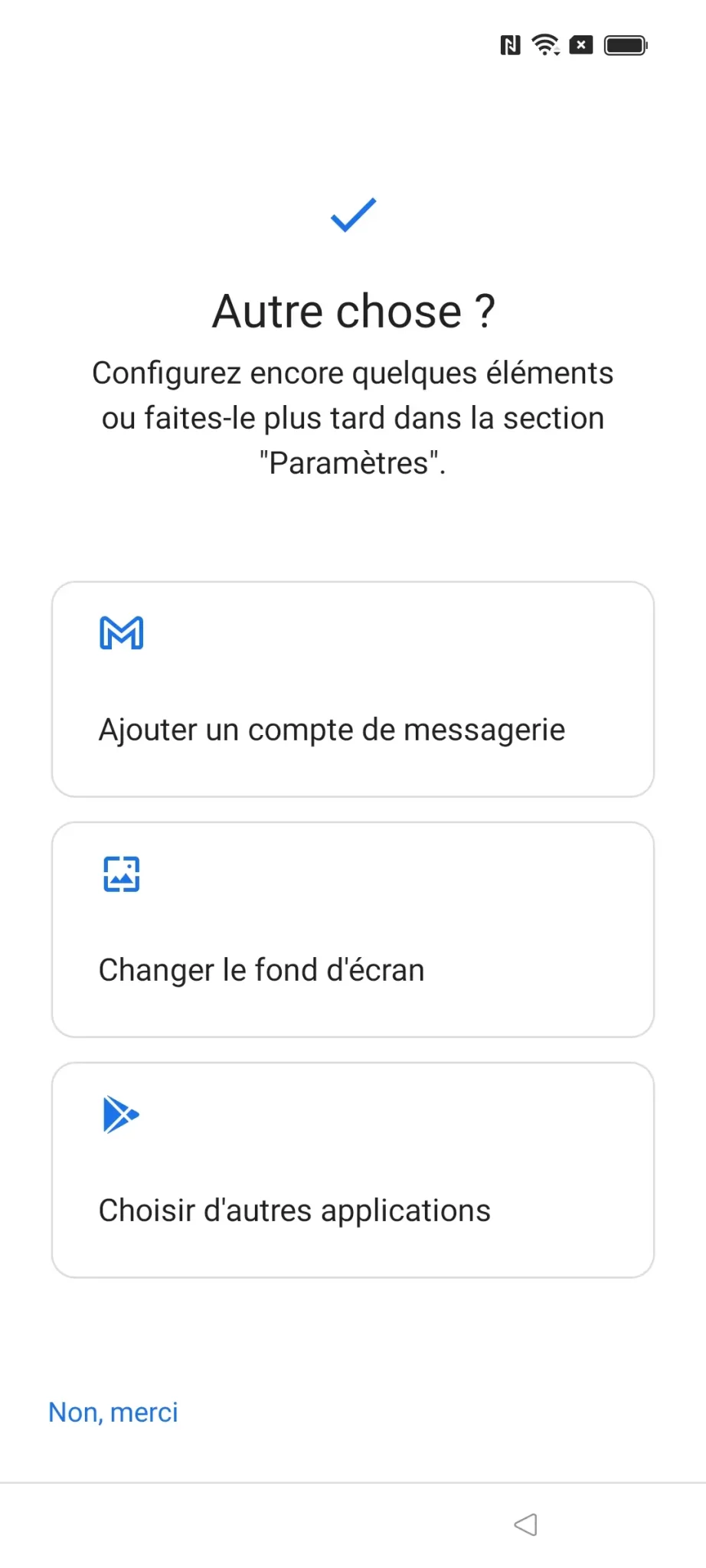
Task: Tap the system back arrow
Action: coord(525,1524)
